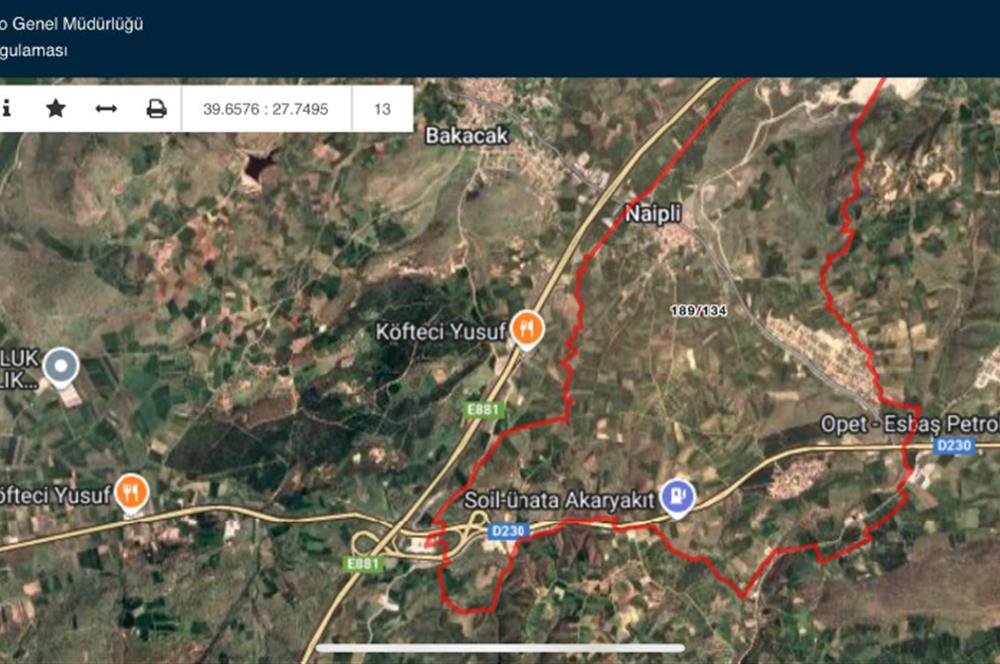
Task: Print the map with the printer icon
Action: pos(156,108)
